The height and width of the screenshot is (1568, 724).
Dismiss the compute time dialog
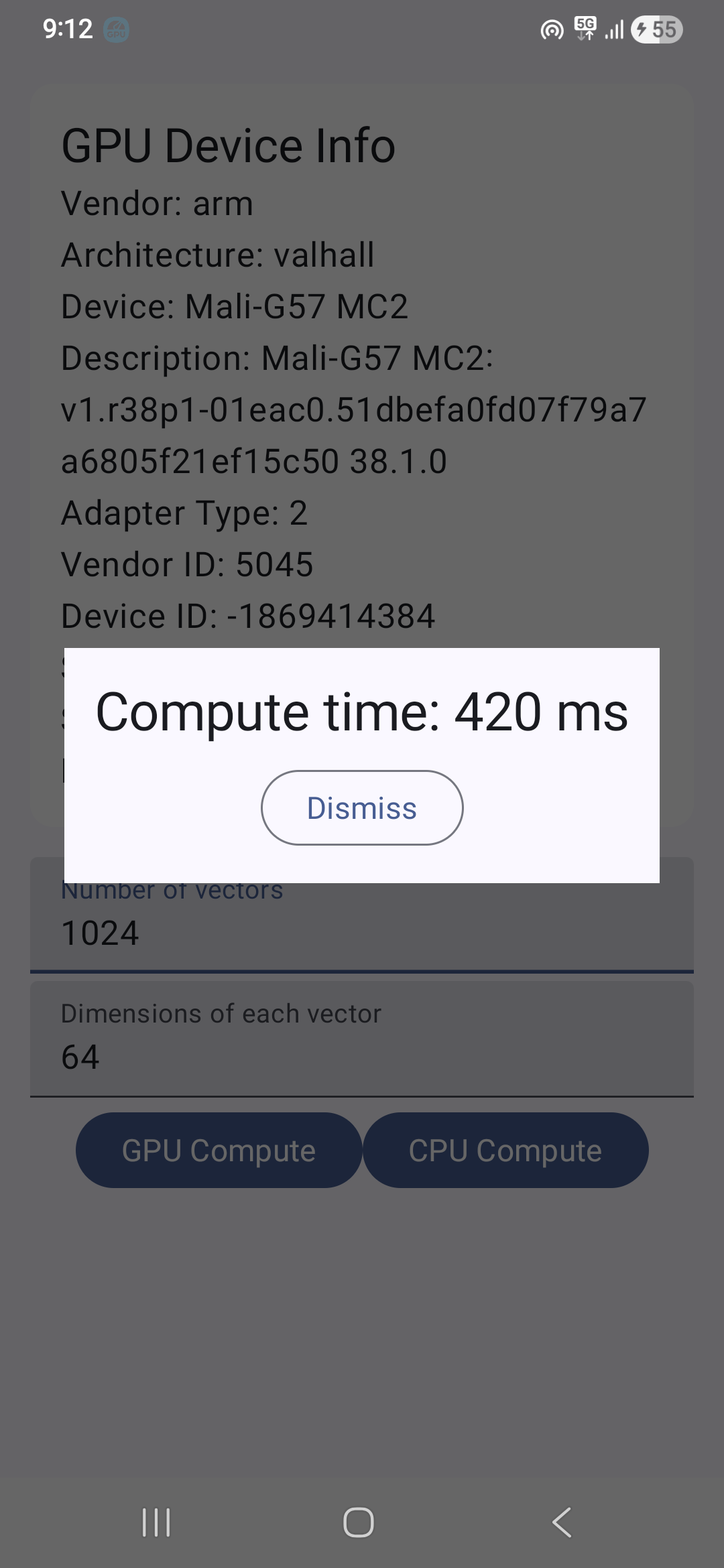(362, 807)
